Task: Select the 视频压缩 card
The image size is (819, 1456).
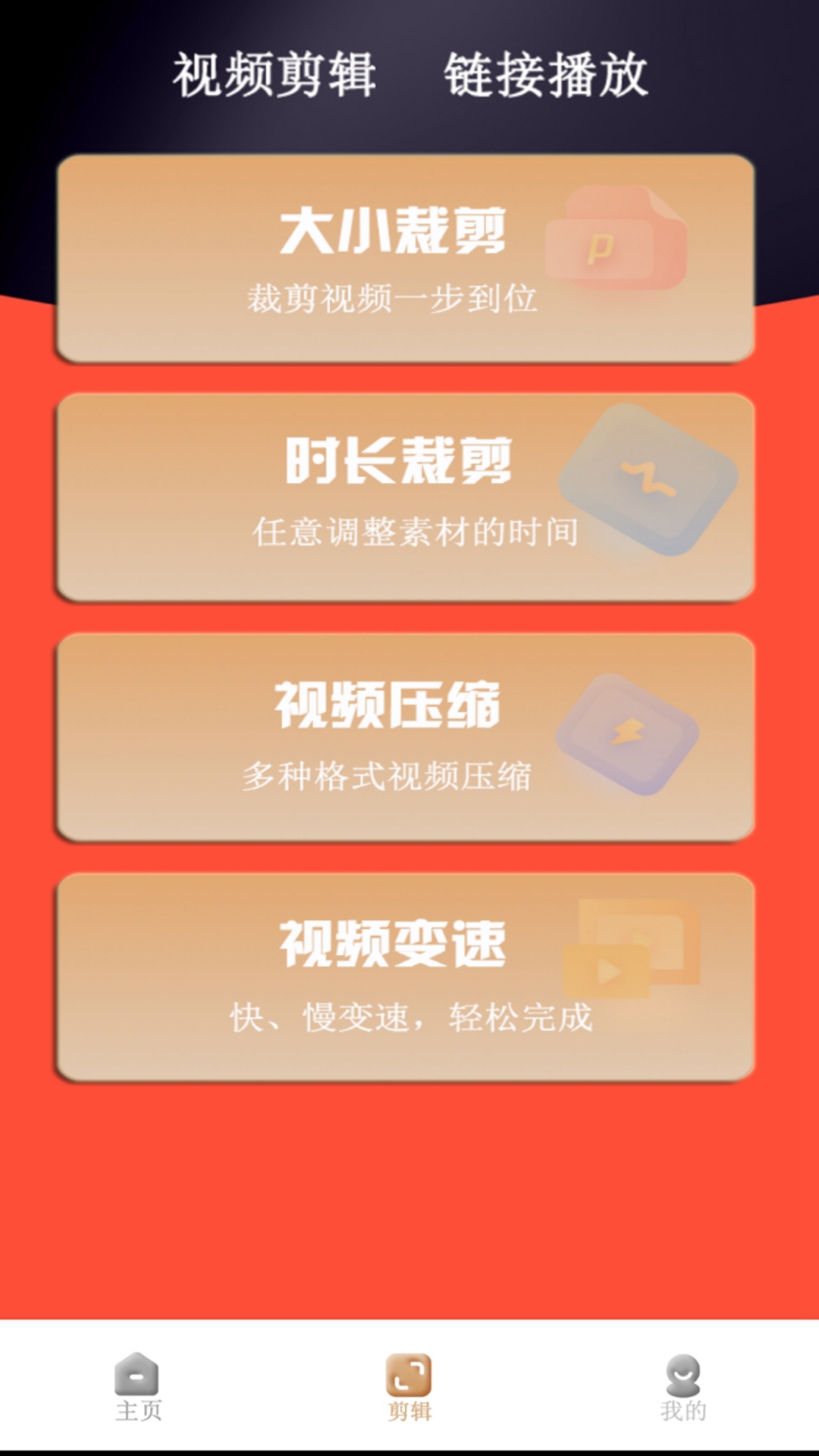Action: (406, 736)
